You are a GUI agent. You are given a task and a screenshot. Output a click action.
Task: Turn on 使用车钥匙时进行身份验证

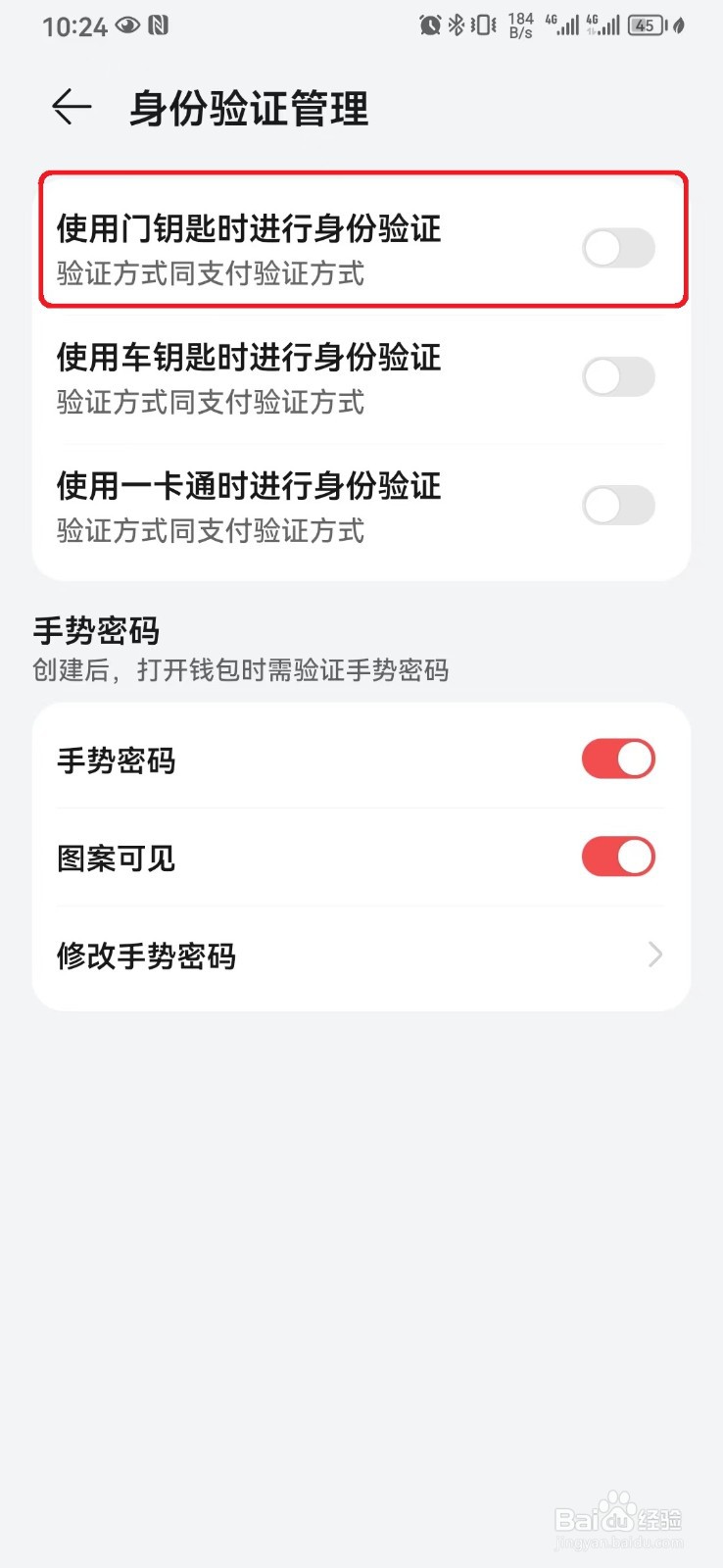pos(618,377)
